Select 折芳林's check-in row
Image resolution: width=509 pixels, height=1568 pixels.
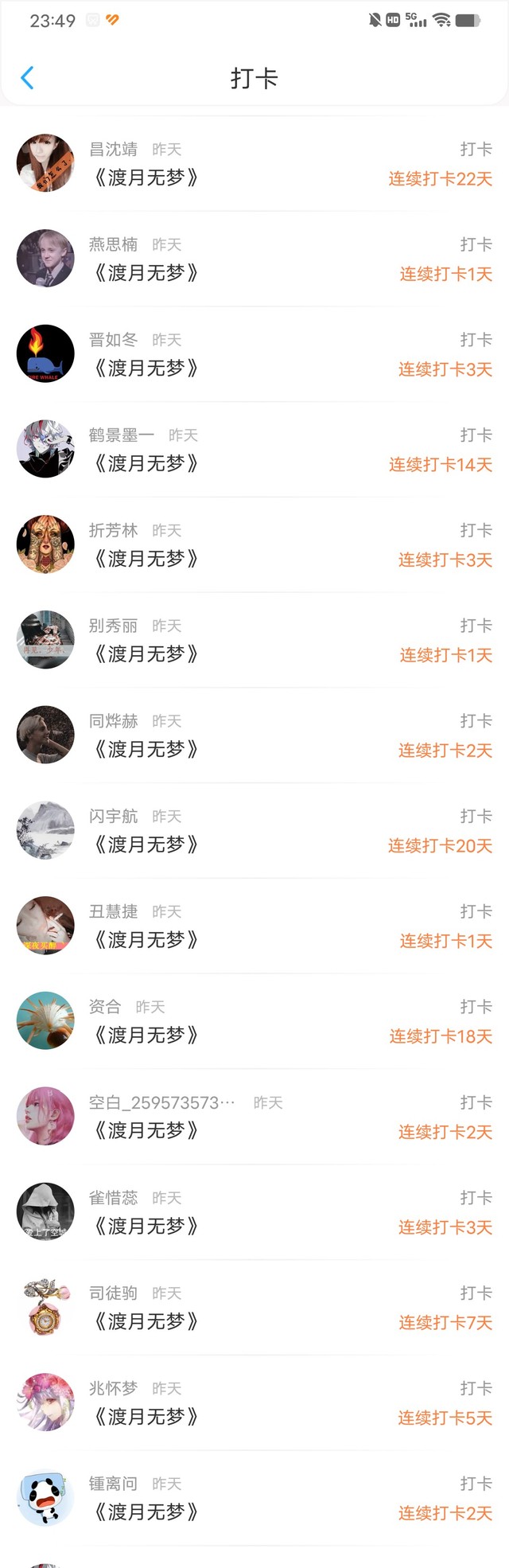tap(254, 545)
